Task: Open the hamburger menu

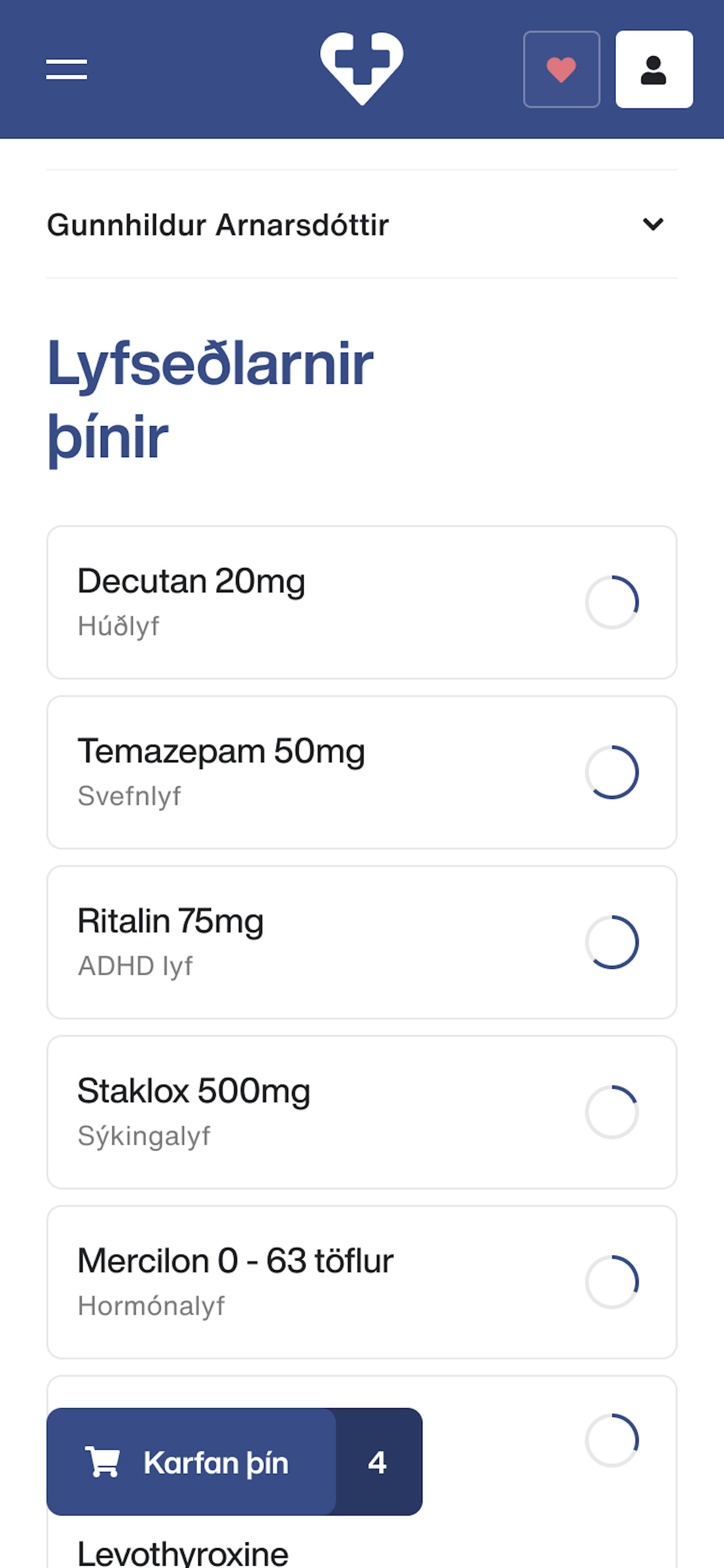Action: click(x=66, y=69)
